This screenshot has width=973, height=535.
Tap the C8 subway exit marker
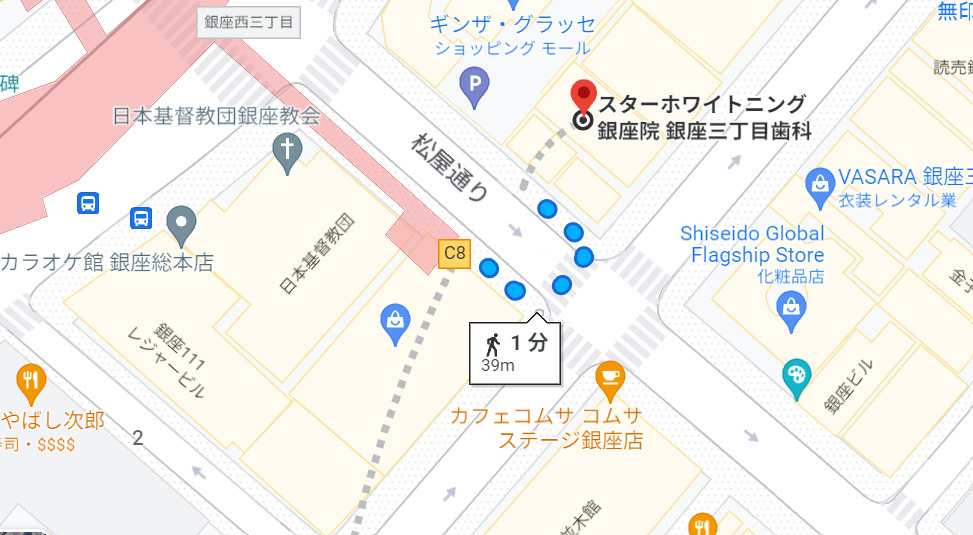[454, 254]
